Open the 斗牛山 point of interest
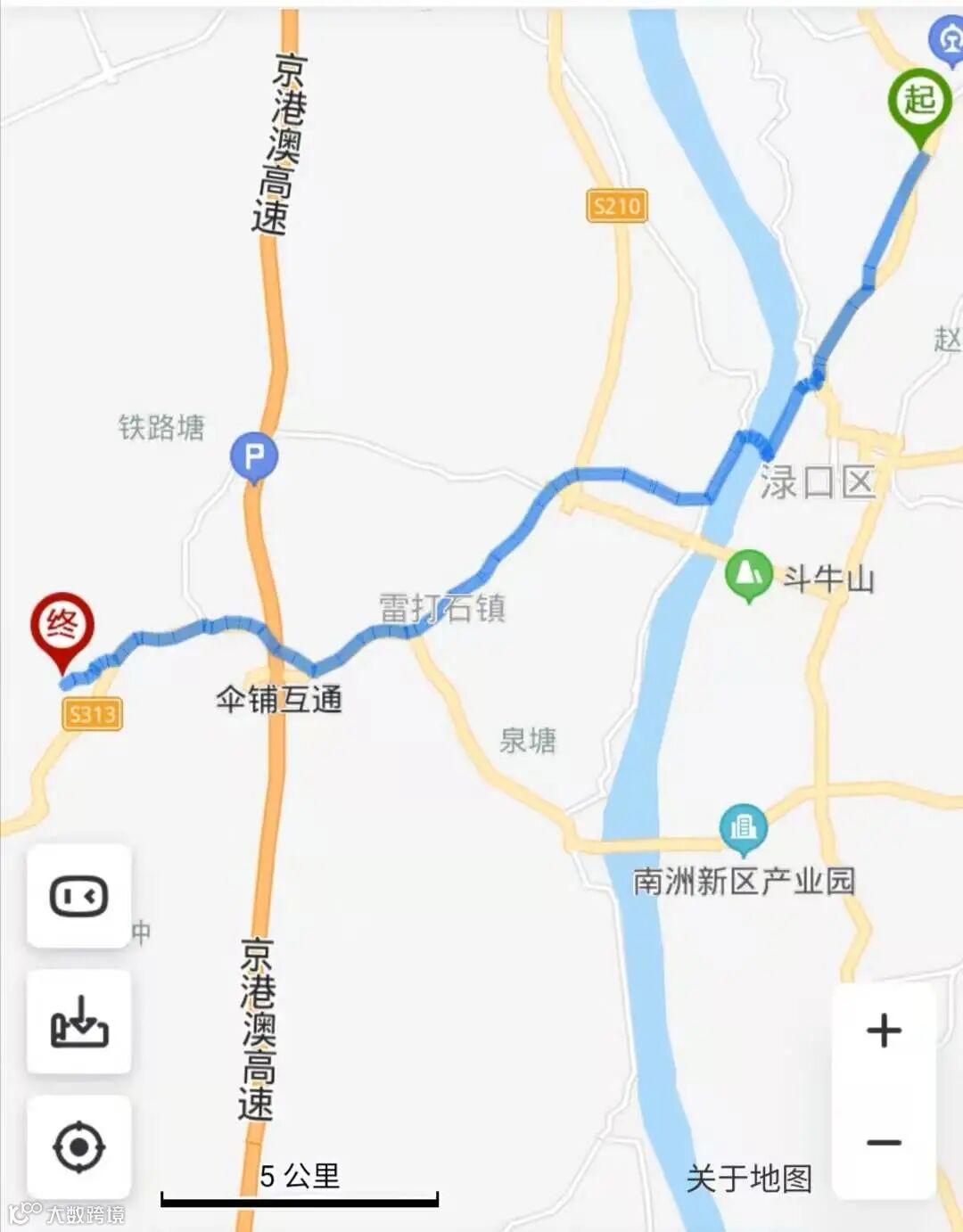 (748, 575)
